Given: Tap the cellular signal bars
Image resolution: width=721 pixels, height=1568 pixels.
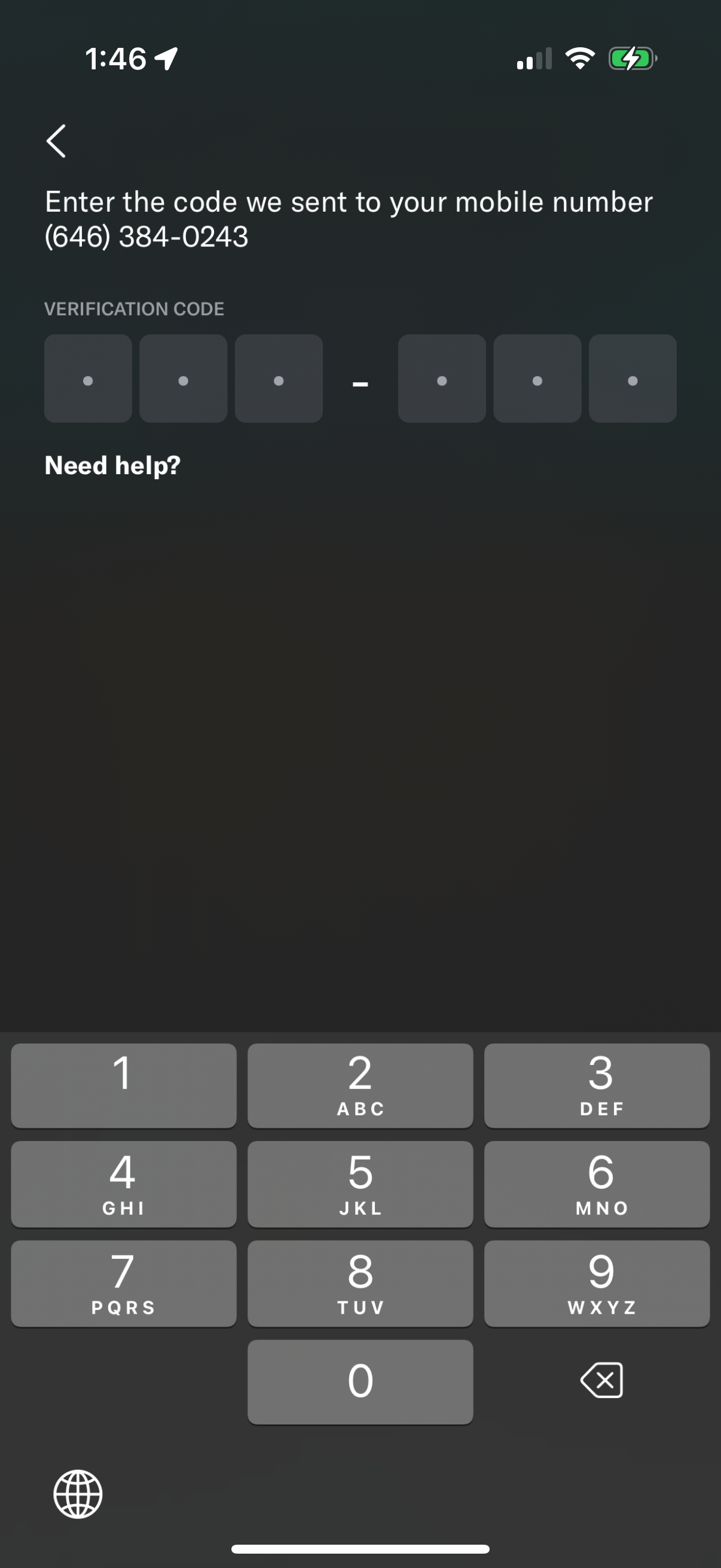Looking at the screenshot, I should [534, 58].
